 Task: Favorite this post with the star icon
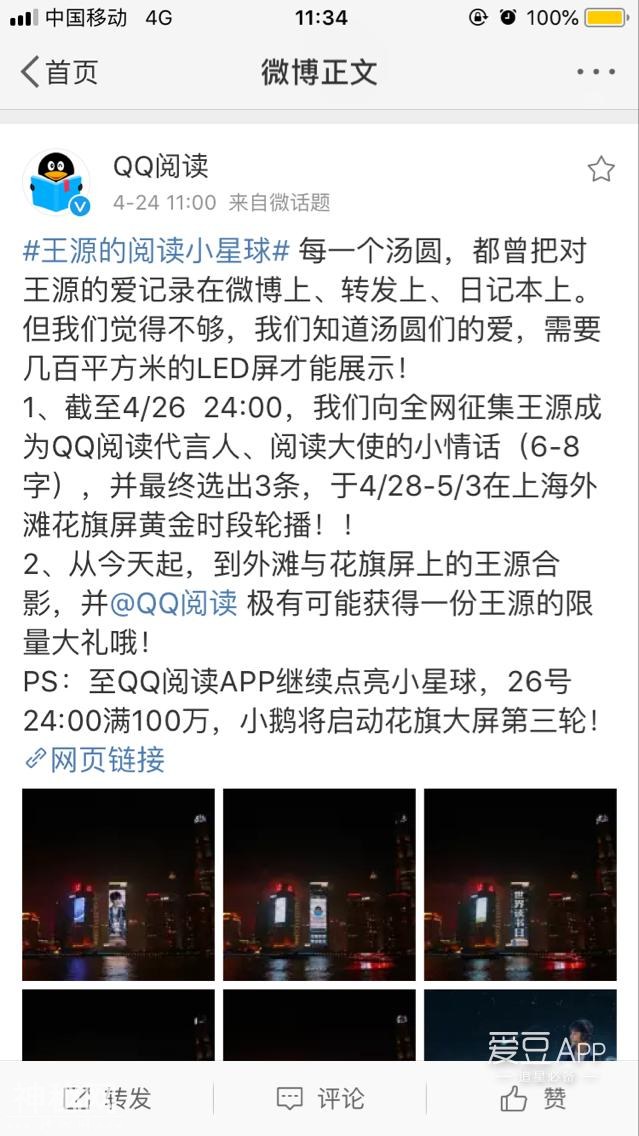[600, 169]
